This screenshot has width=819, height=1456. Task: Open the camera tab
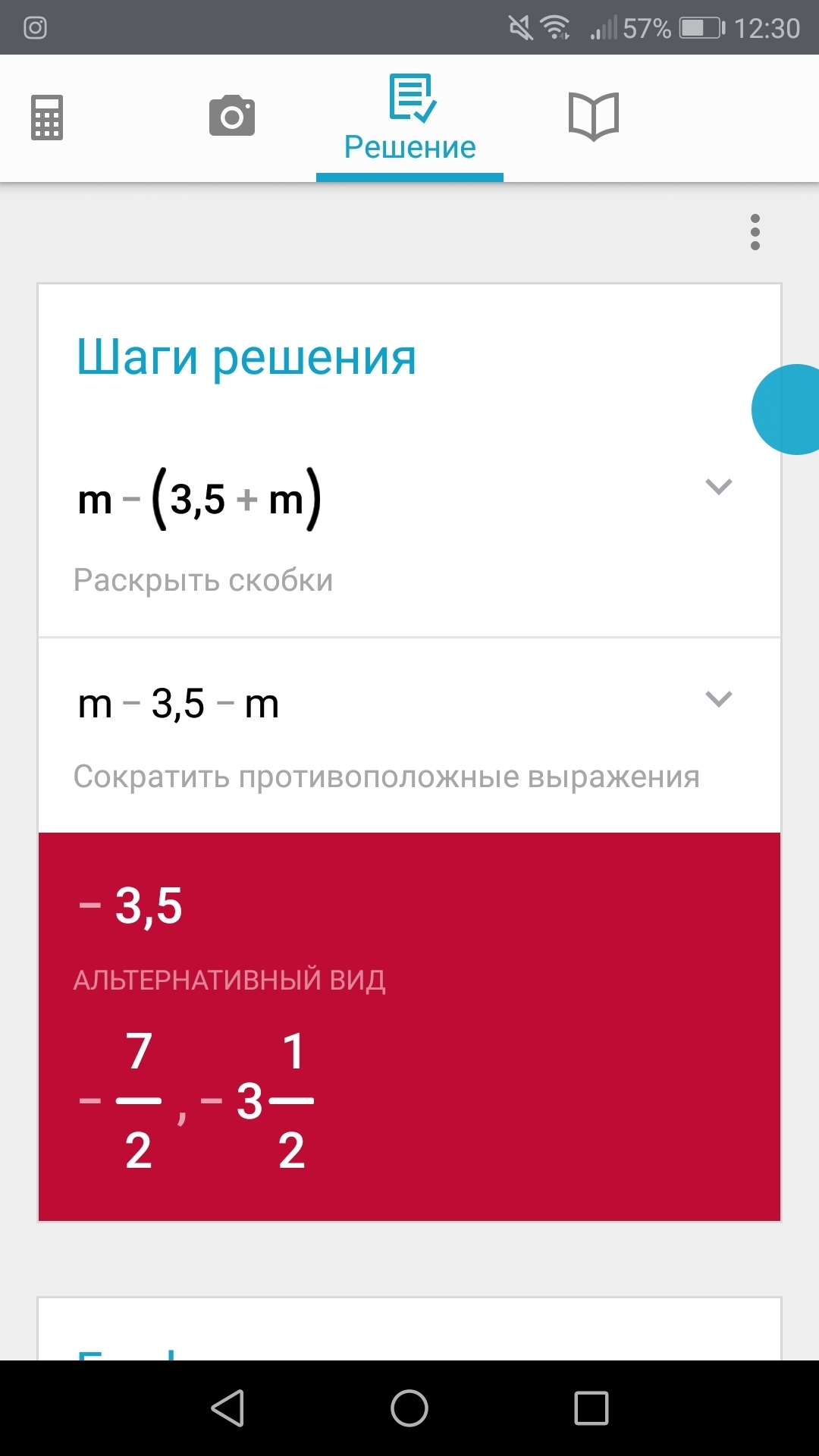tap(232, 116)
